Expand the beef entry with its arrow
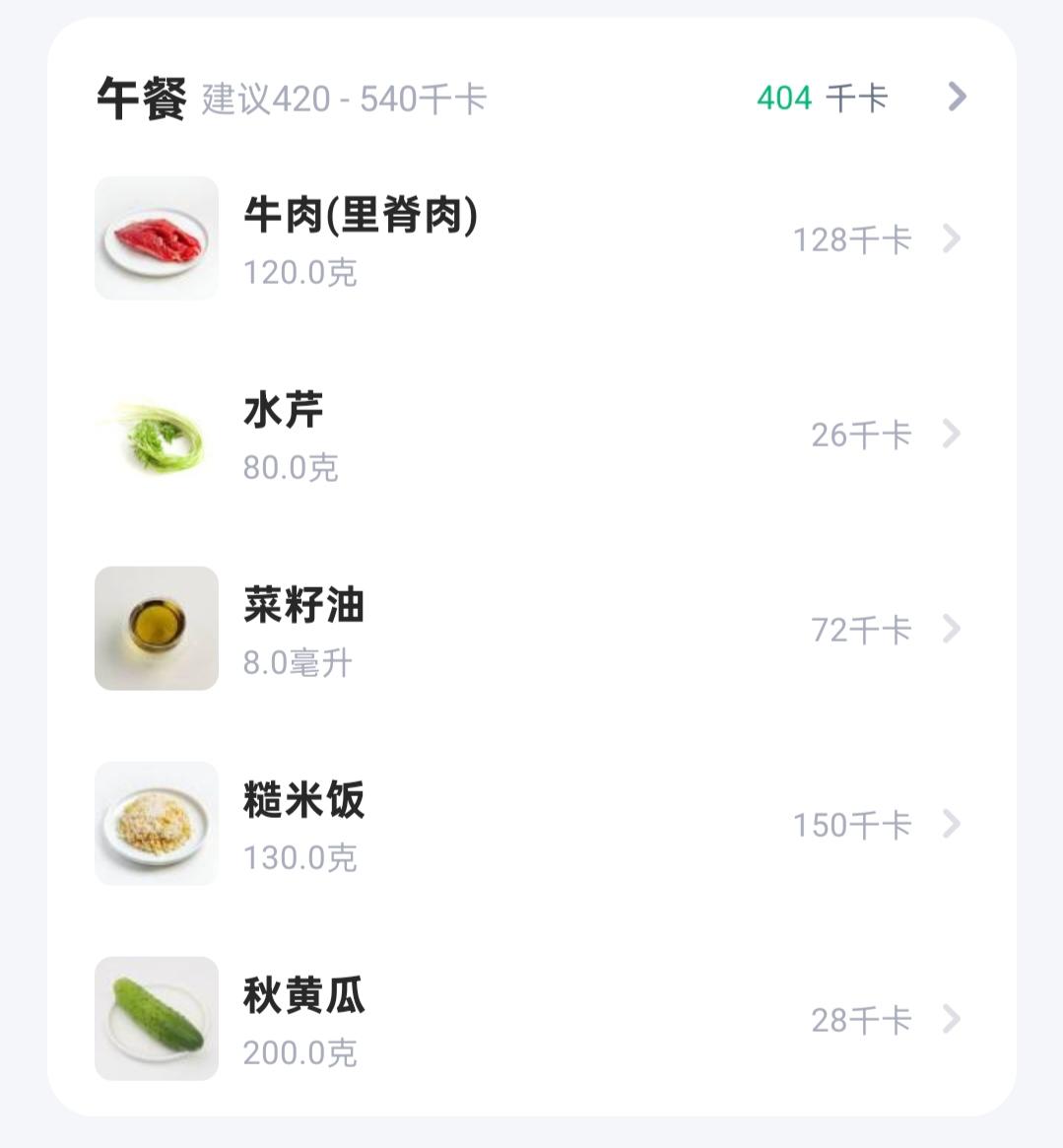Image resolution: width=1063 pixels, height=1148 pixels. [949, 237]
